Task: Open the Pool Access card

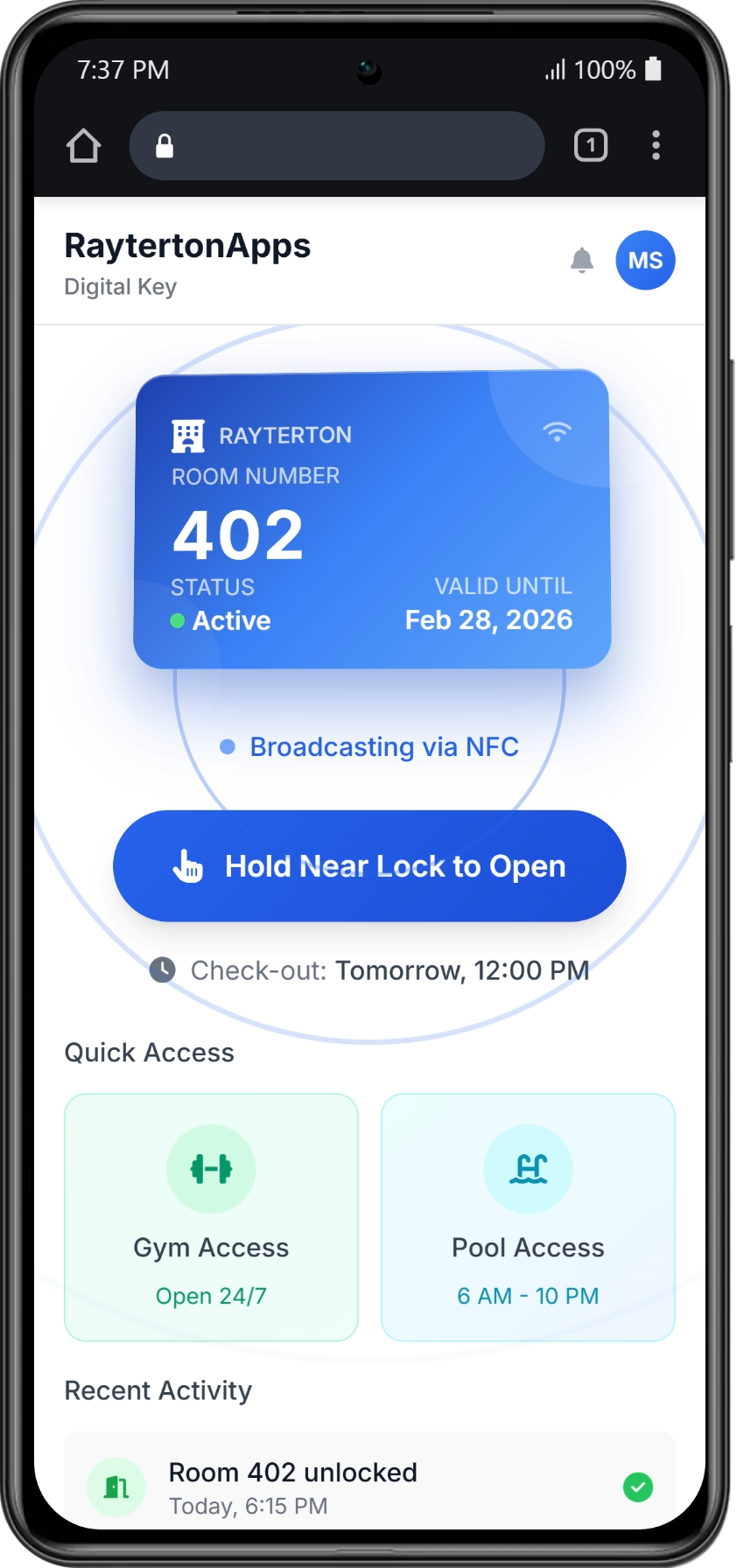Action: pos(528,1216)
